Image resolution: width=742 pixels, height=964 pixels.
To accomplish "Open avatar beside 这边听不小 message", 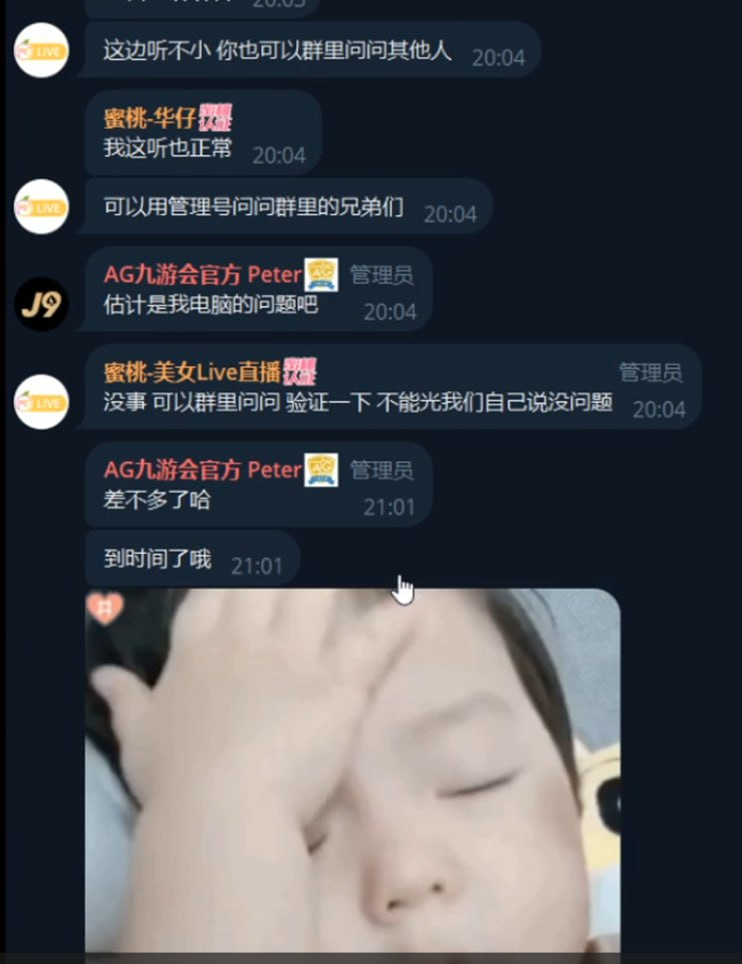I will 41,50.
